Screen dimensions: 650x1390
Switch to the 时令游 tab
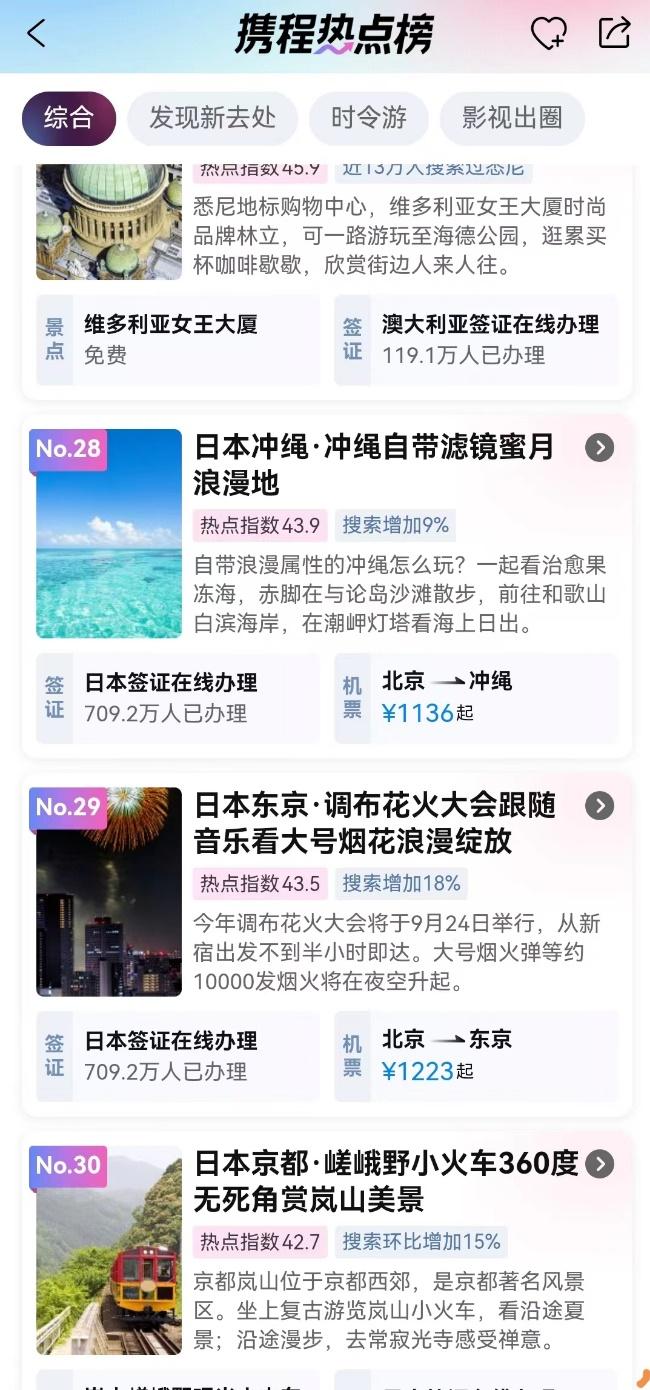point(369,118)
